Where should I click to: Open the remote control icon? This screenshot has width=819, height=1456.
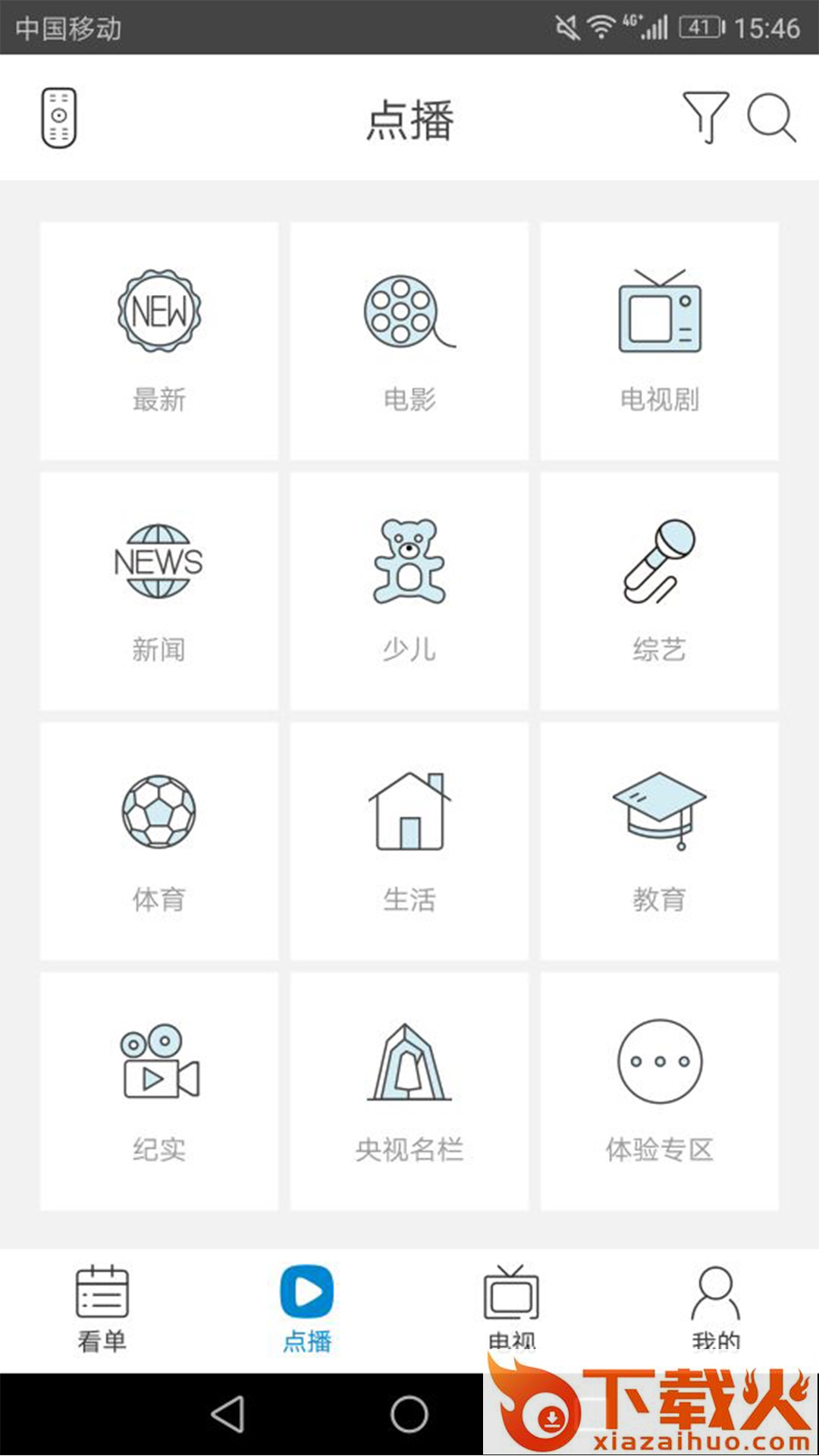point(59,118)
